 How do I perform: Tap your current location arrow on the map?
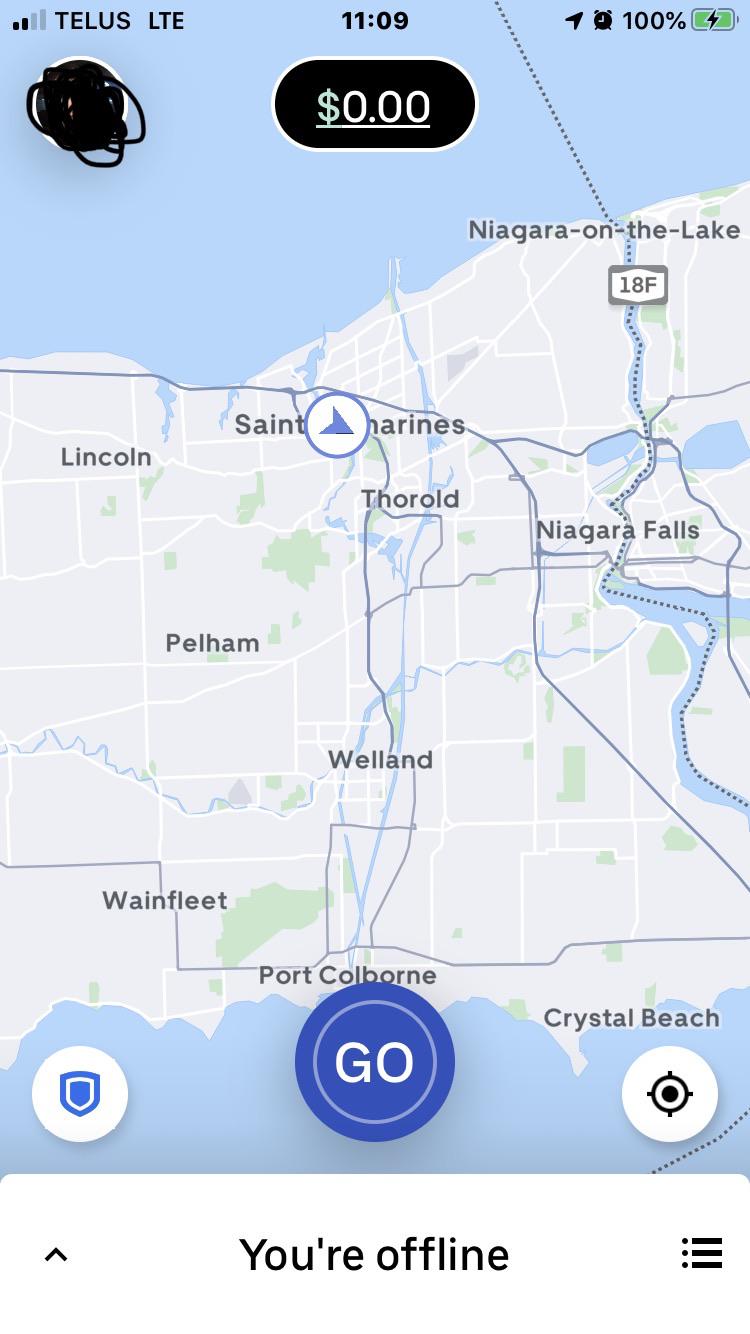click(x=337, y=424)
